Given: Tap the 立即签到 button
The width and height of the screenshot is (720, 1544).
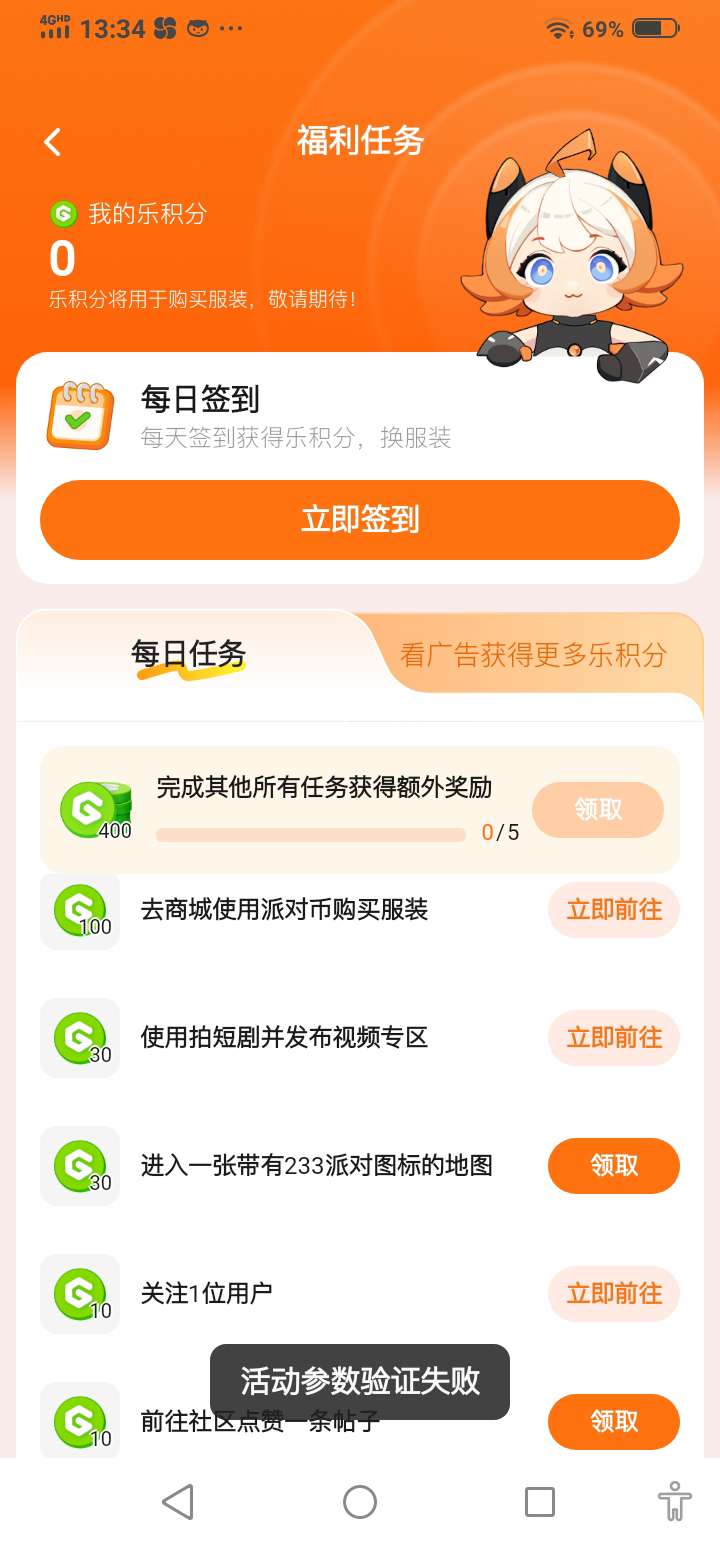Looking at the screenshot, I should (360, 520).
